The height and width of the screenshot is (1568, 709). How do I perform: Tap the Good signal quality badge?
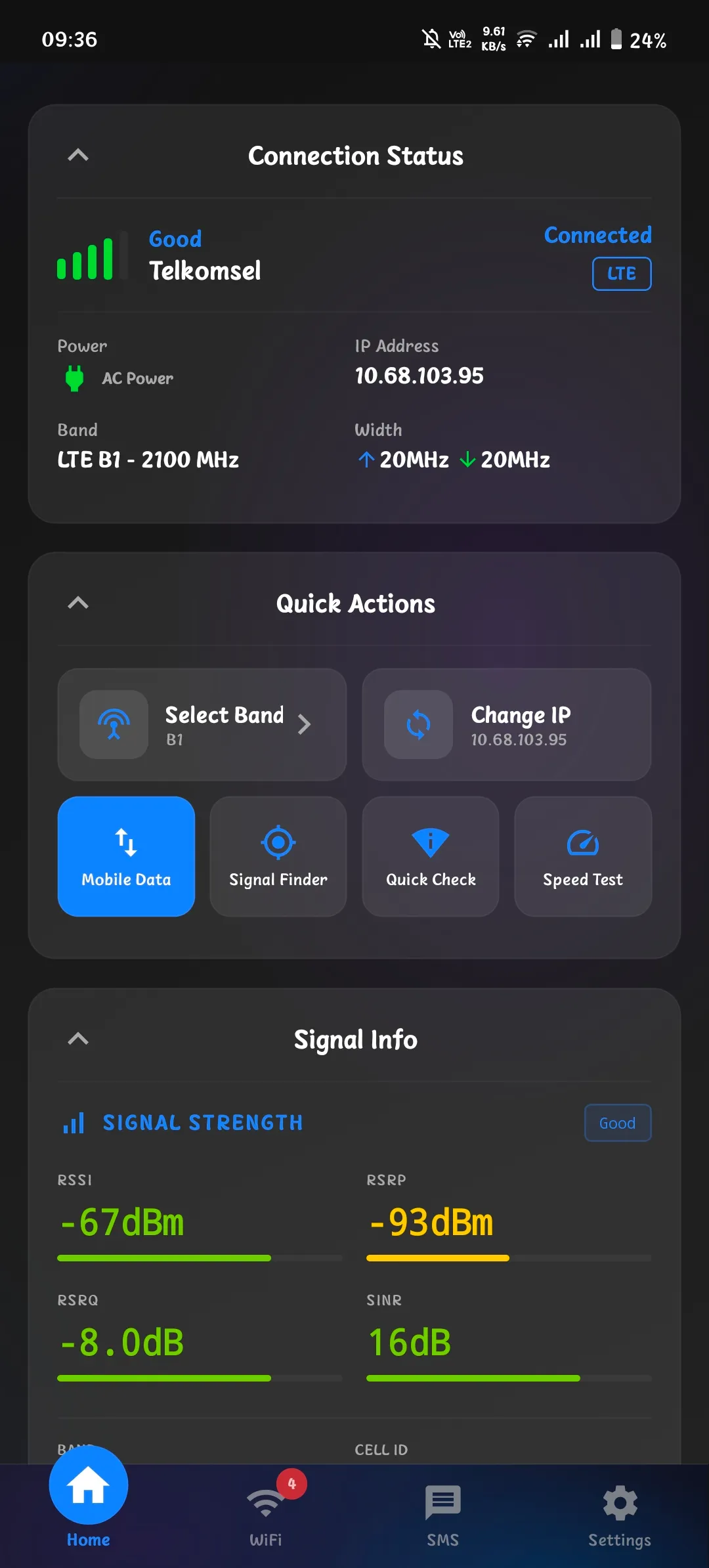coord(616,1123)
